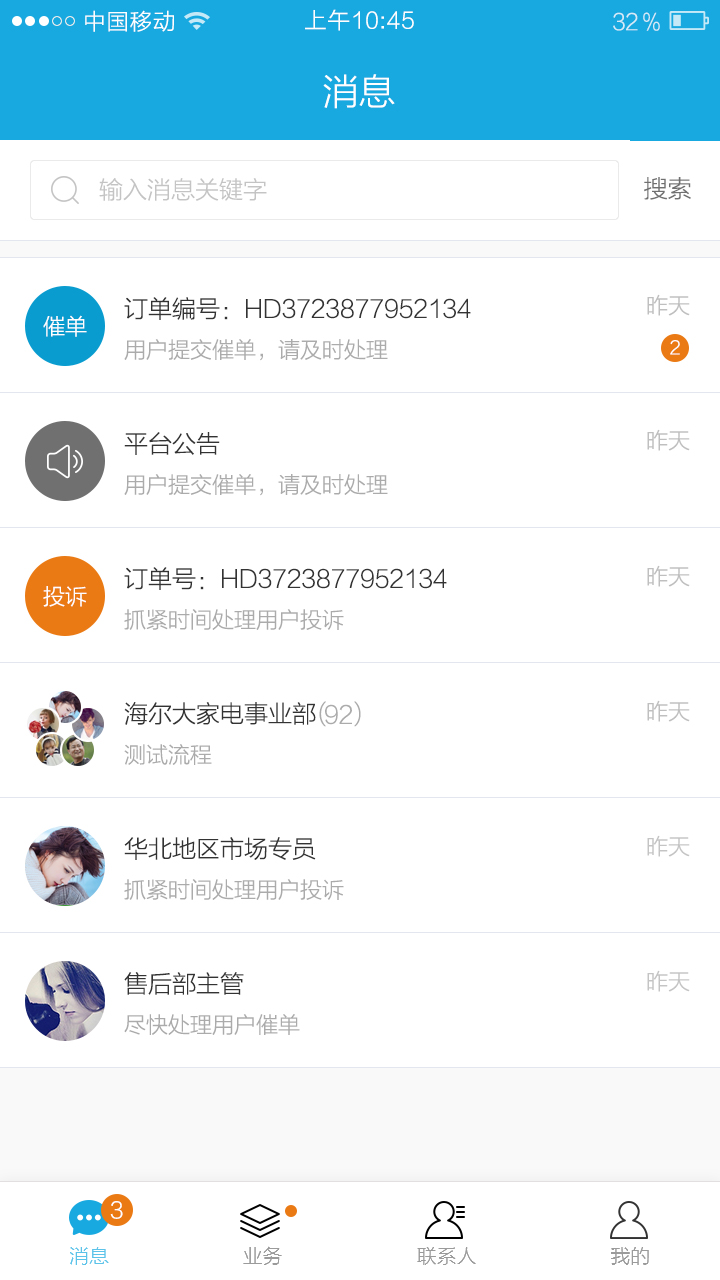Switch to the 我的 tab

click(629, 1233)
